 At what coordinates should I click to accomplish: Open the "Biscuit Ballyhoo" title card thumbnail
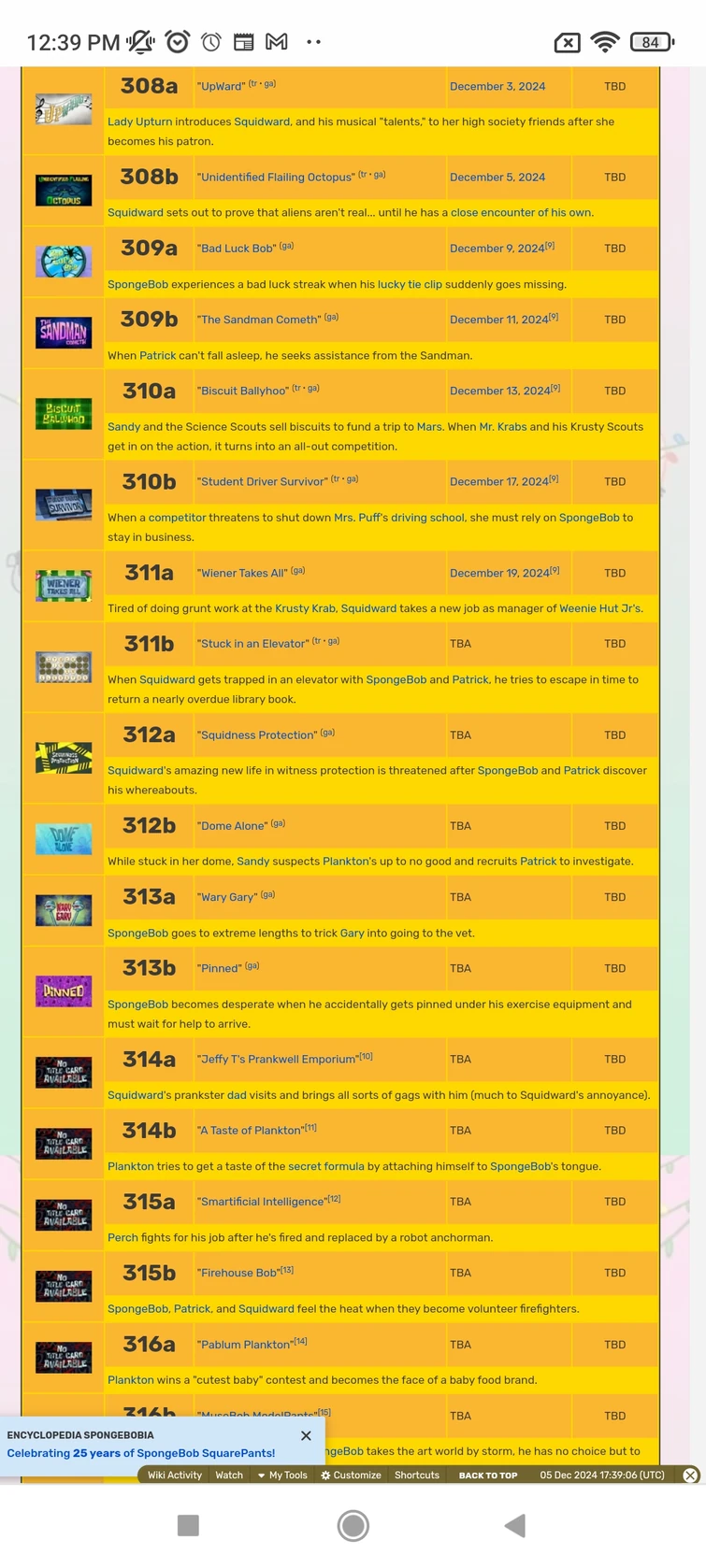[64, 413]
